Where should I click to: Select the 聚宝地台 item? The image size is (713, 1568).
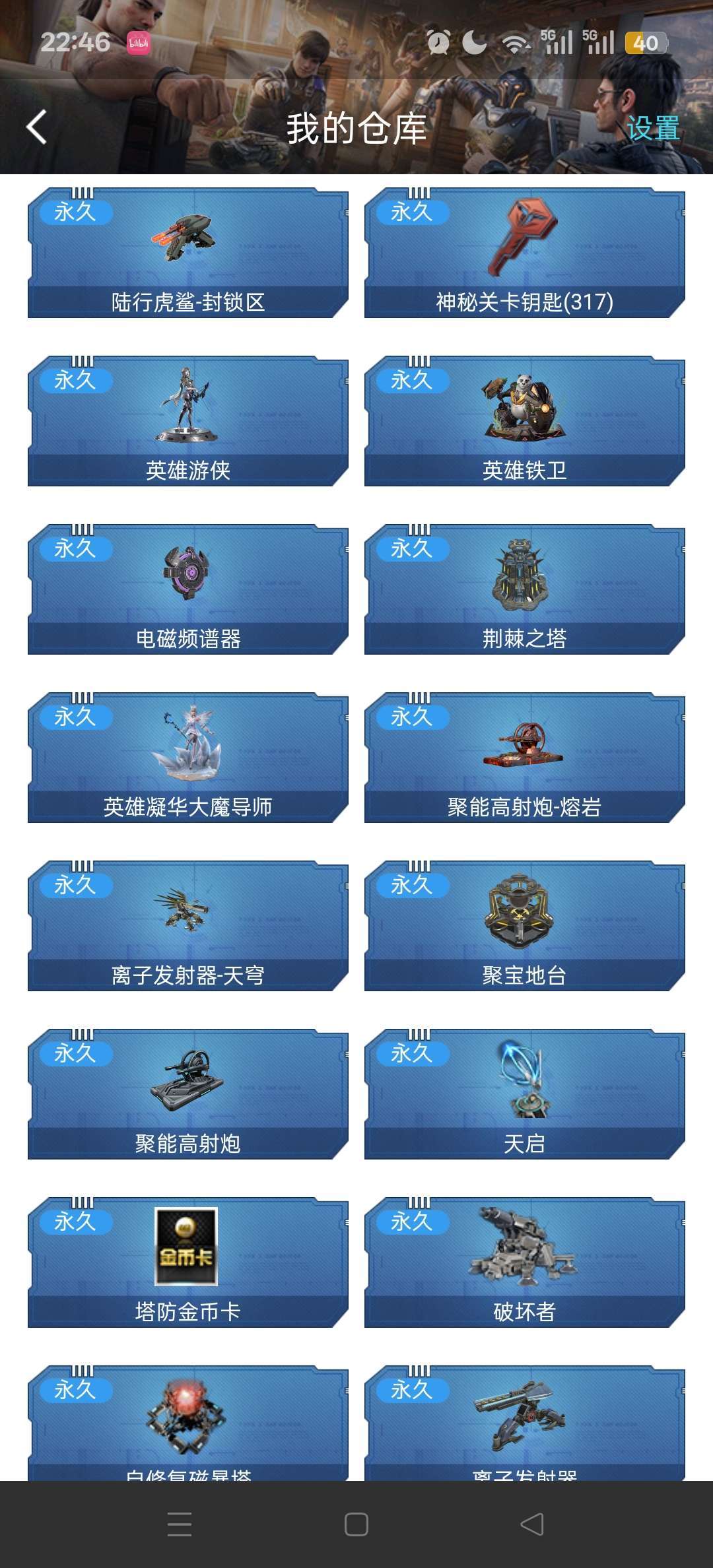pos(524,927)
